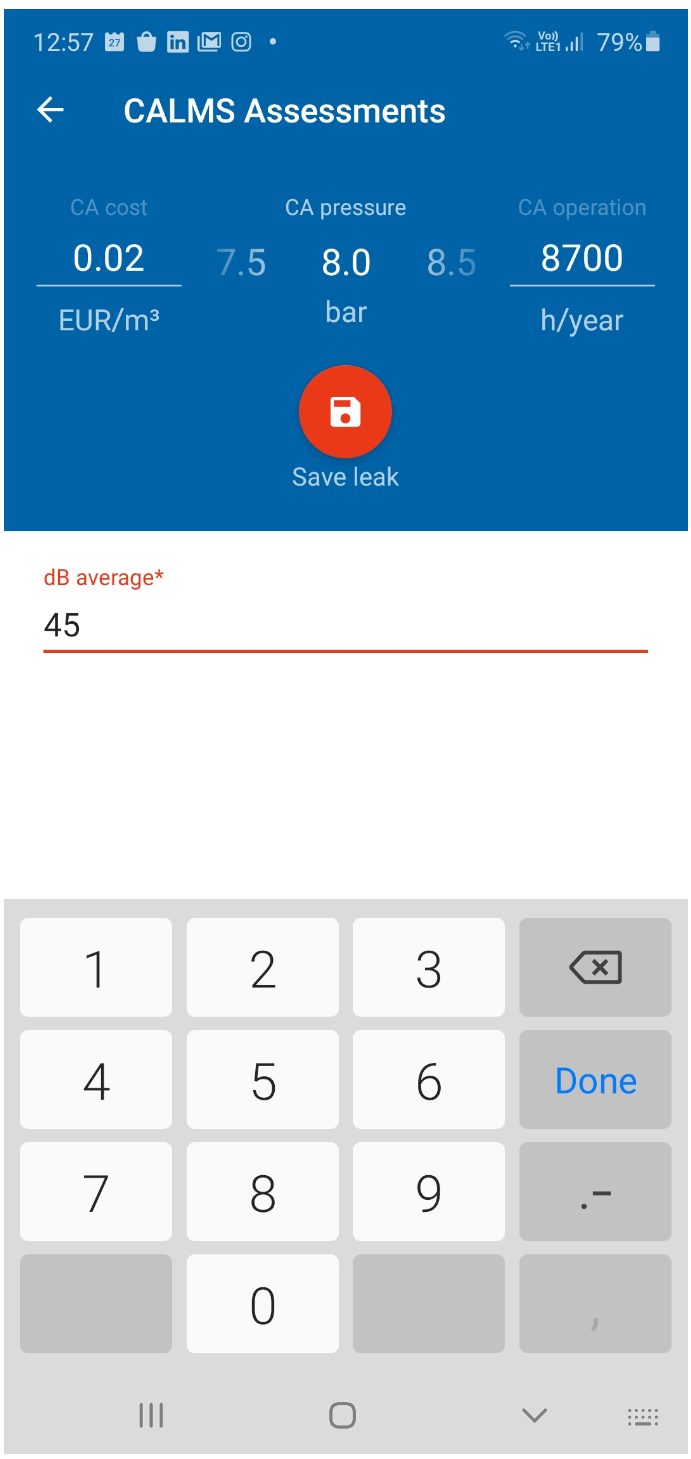Hide the keyboard with the down chevron
The width and height of the screenshot is (691, 1459).
[535, 1415]
